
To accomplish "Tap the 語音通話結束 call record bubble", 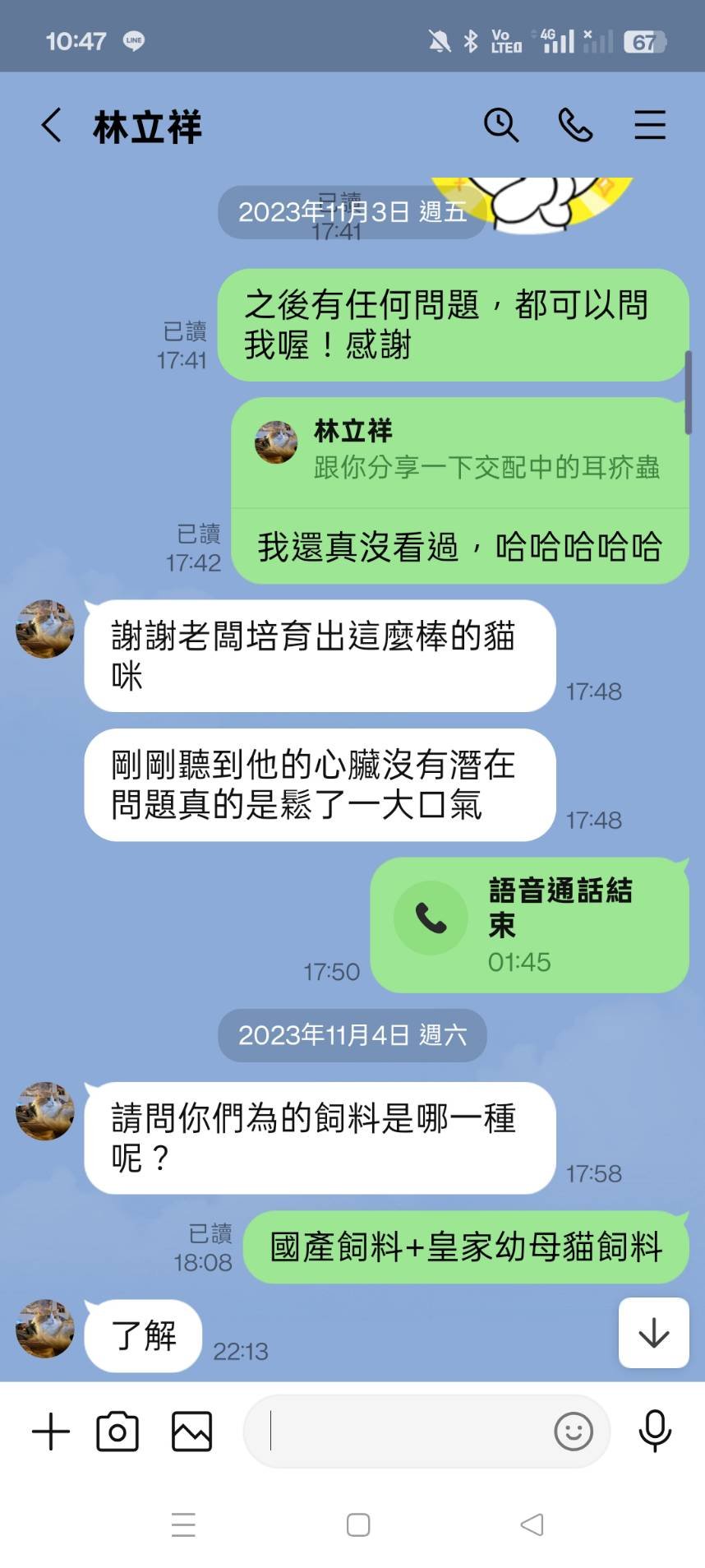I will tap(528, 925).
